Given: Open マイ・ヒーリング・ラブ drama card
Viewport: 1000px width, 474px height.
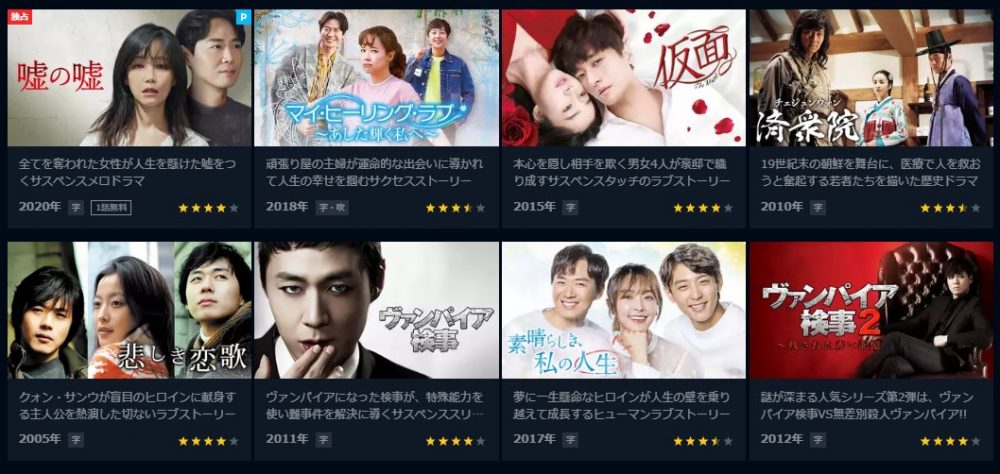Looking at the screenshot, I should pos(376,78).
